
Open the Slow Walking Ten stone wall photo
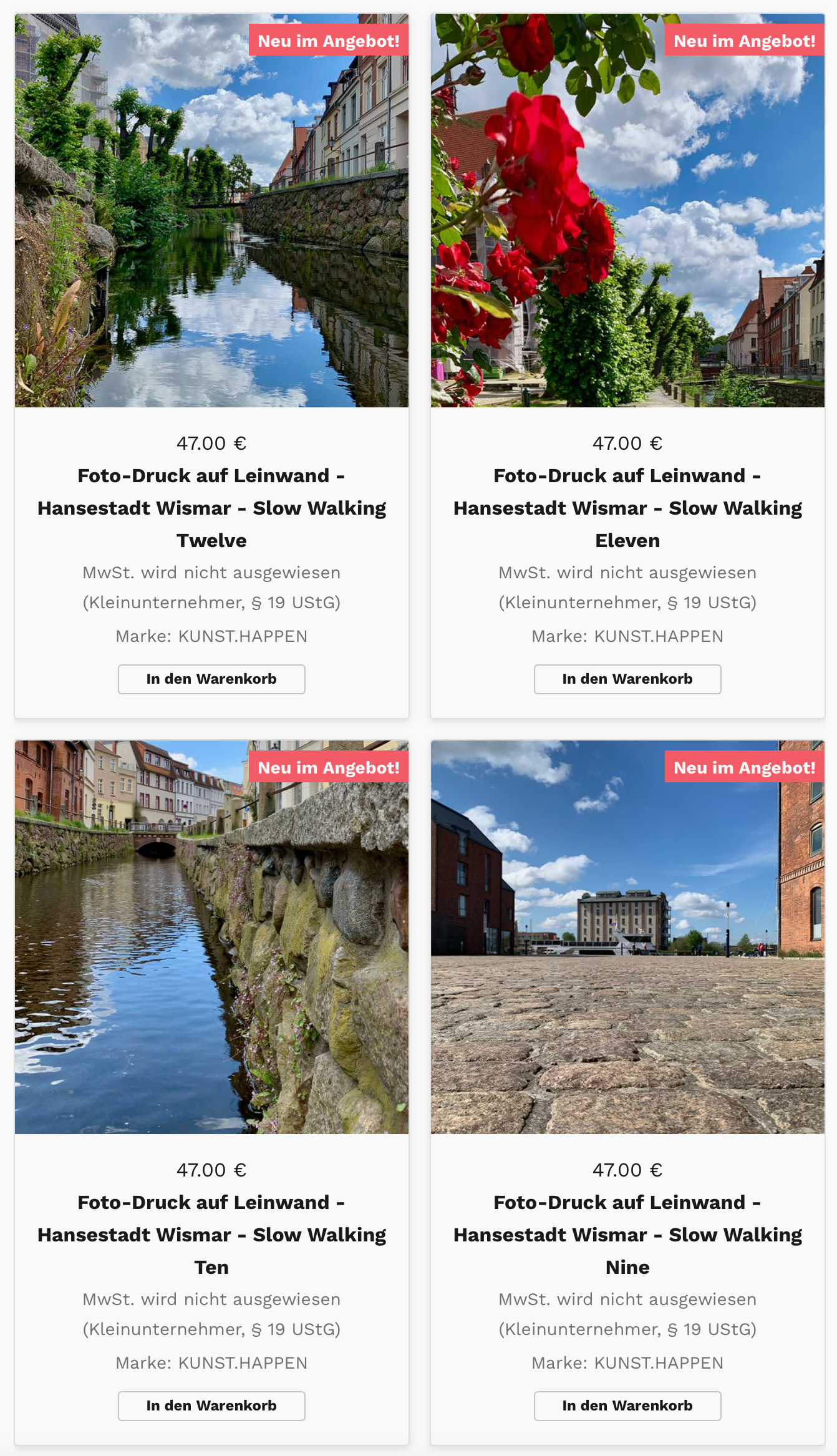click(211, 937)
